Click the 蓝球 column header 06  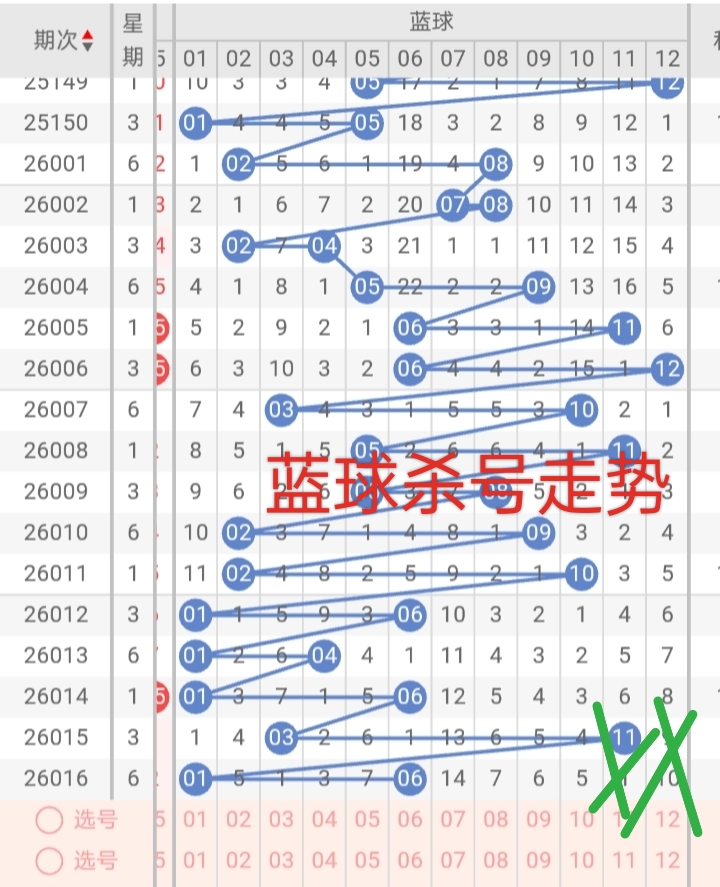(x=409, y=60)
